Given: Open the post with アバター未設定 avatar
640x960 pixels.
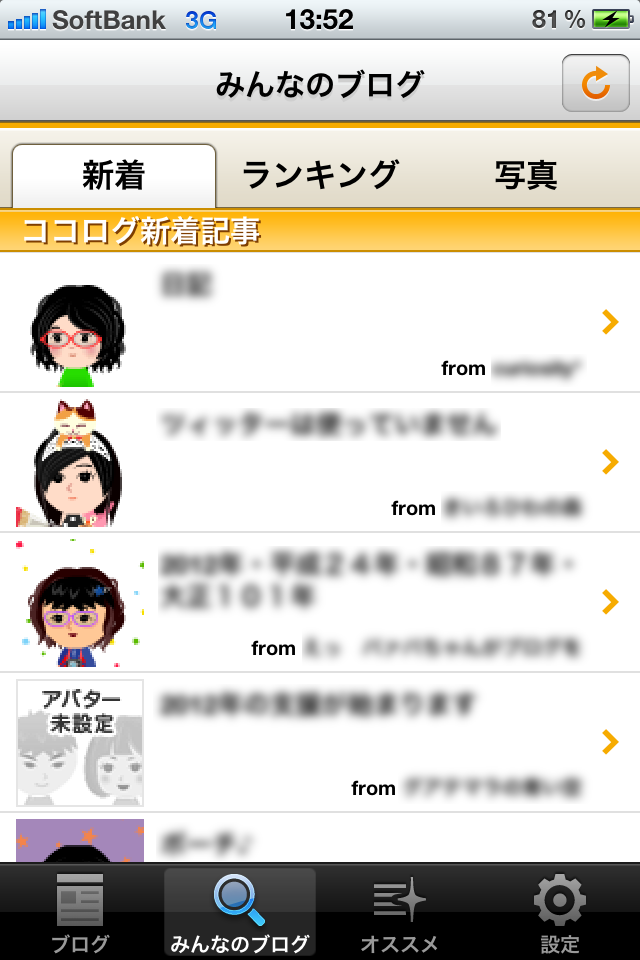Looking at the screenshot, I should 320,742.
